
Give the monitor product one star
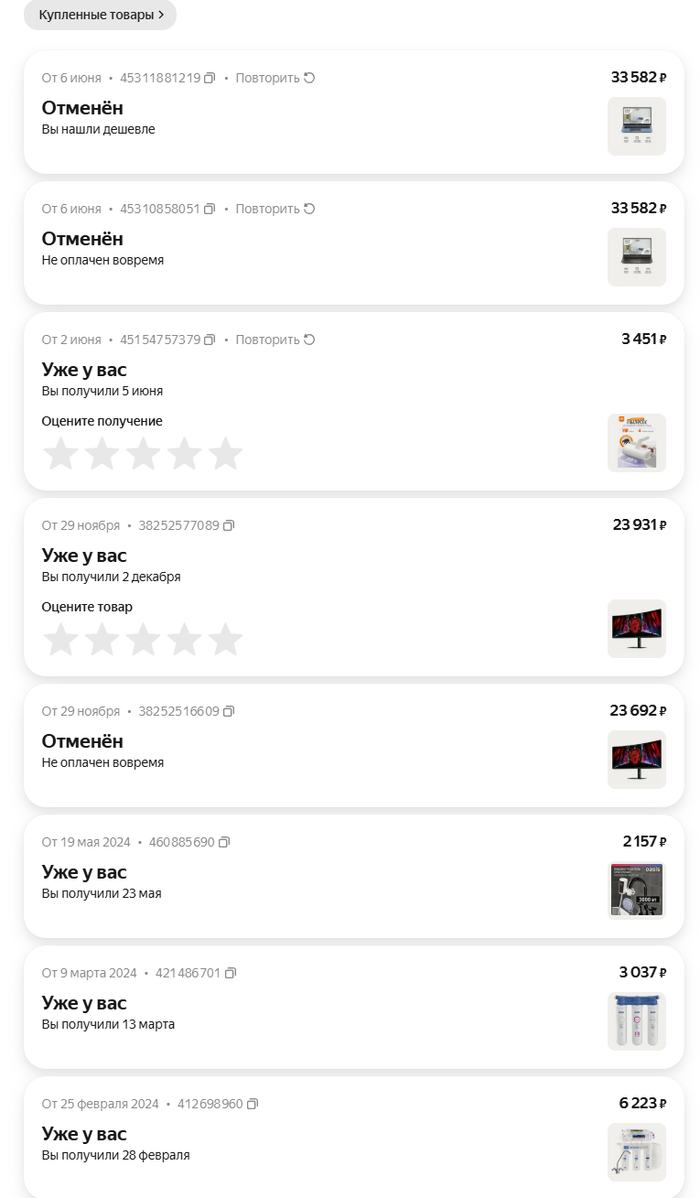tap(61, 640)
